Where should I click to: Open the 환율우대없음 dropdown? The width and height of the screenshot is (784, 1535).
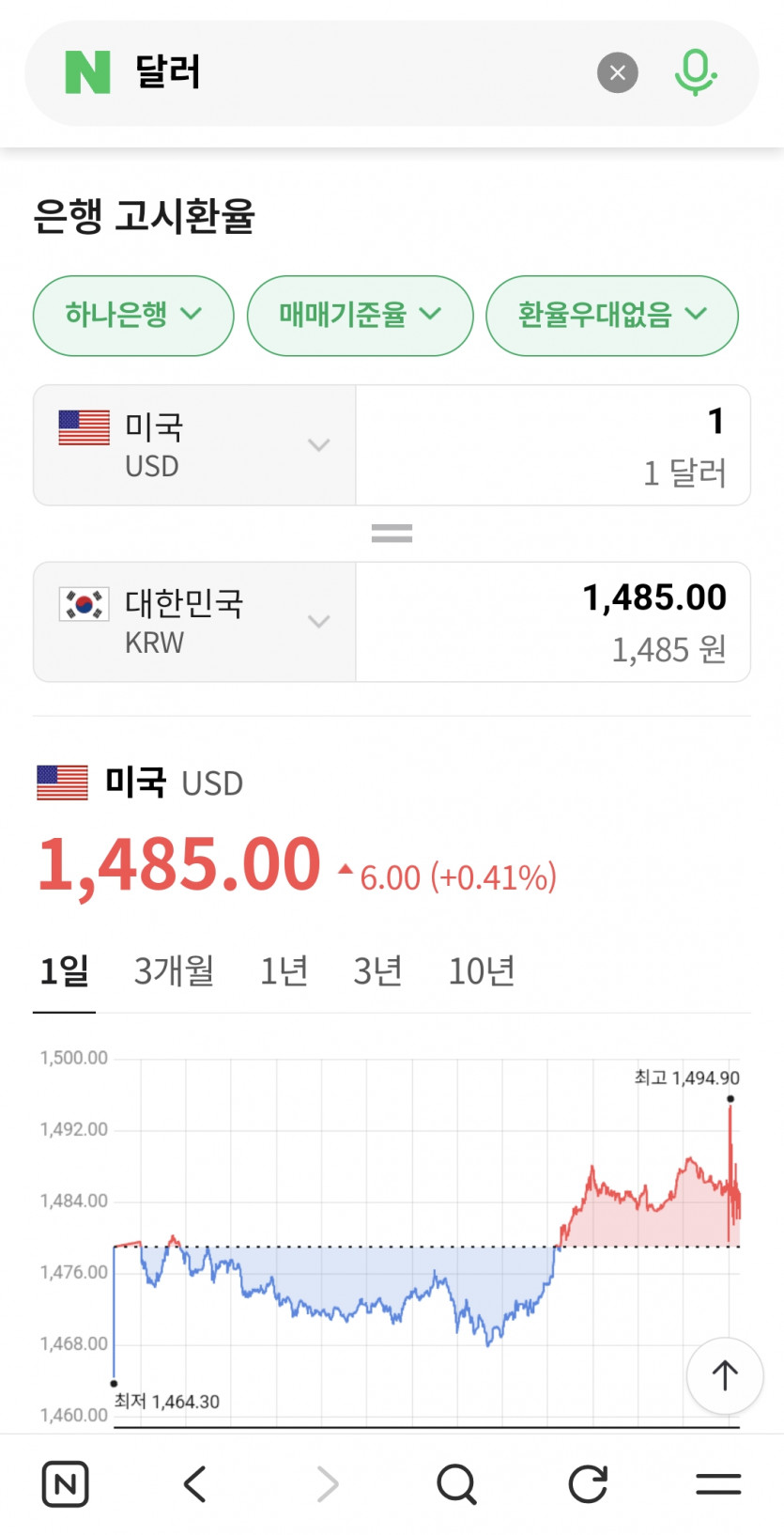[611, 315]
